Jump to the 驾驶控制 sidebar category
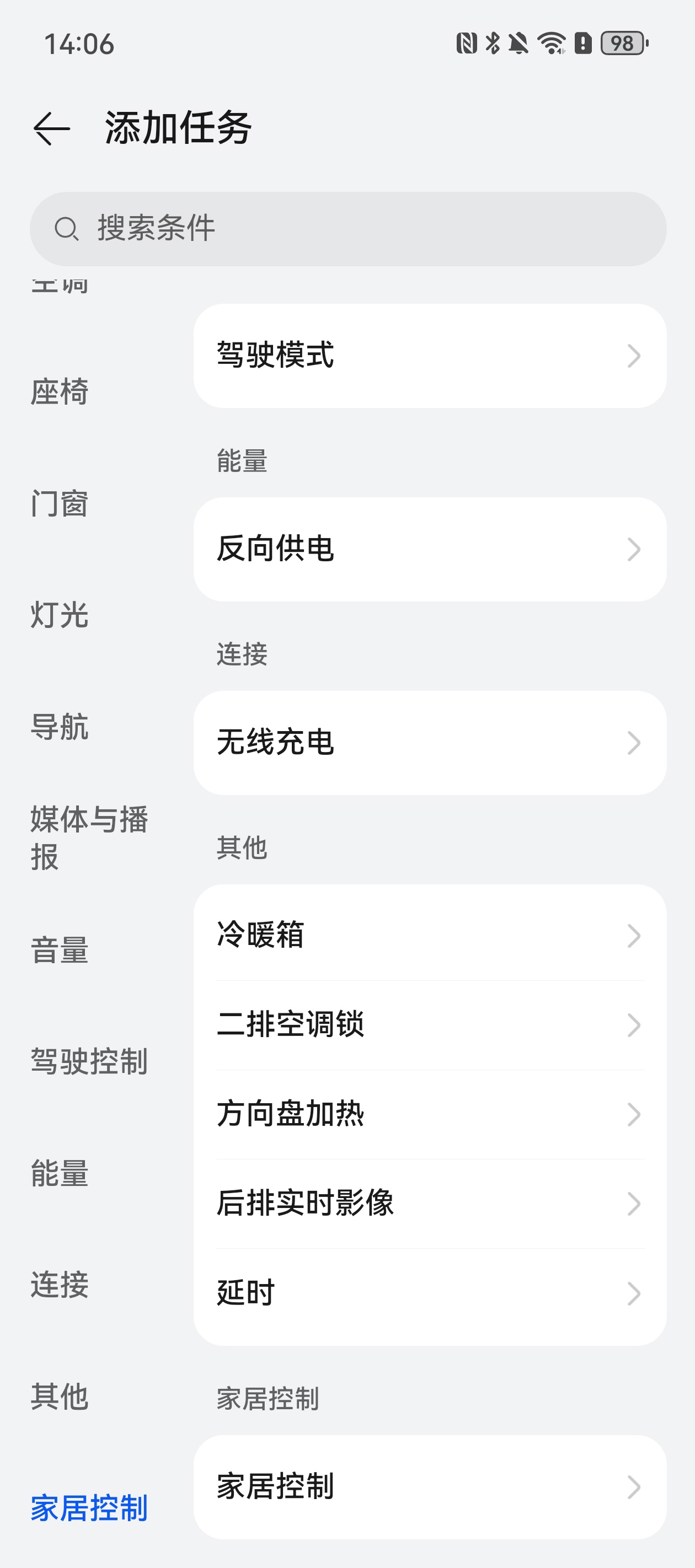 tap(89, 1061)
